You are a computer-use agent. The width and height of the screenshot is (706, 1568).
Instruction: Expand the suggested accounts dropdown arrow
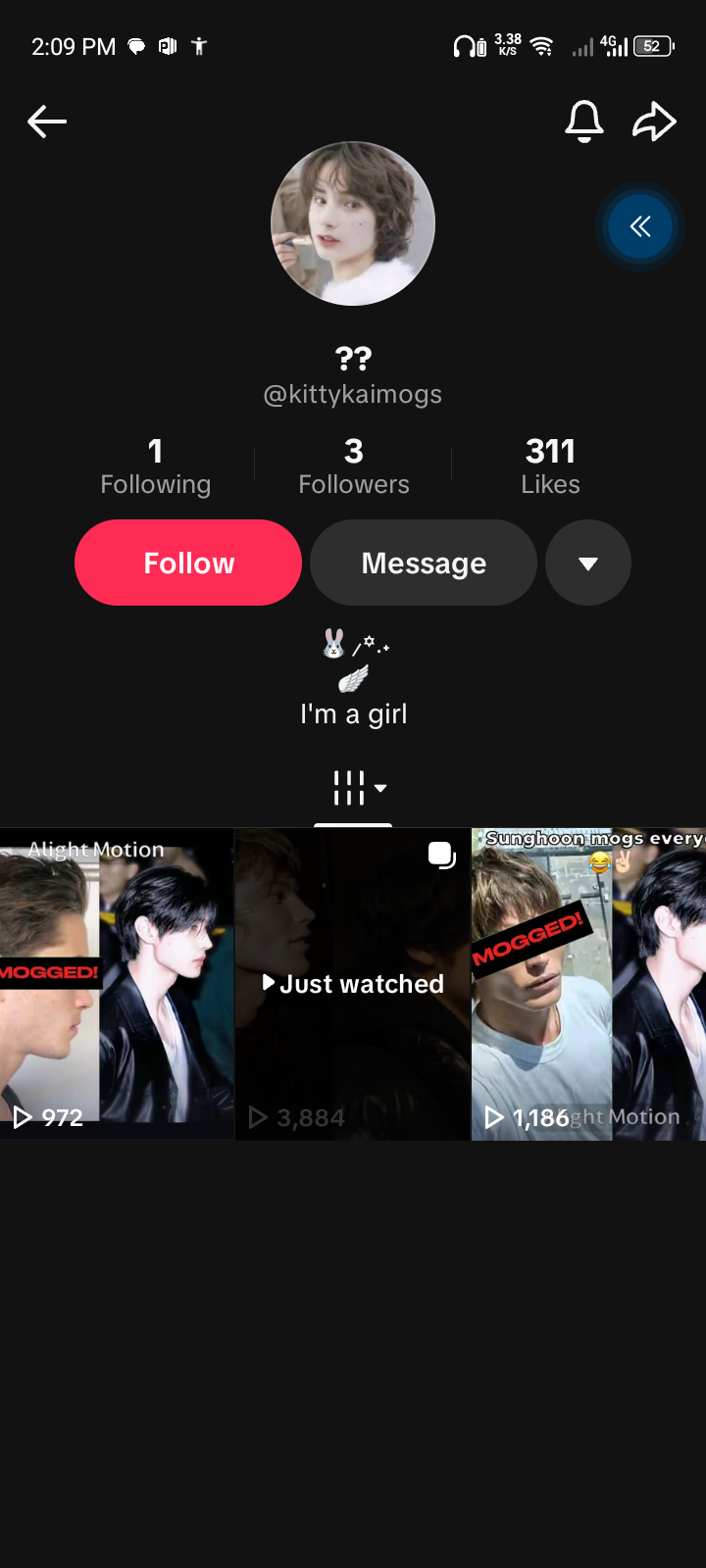point(588,563)
